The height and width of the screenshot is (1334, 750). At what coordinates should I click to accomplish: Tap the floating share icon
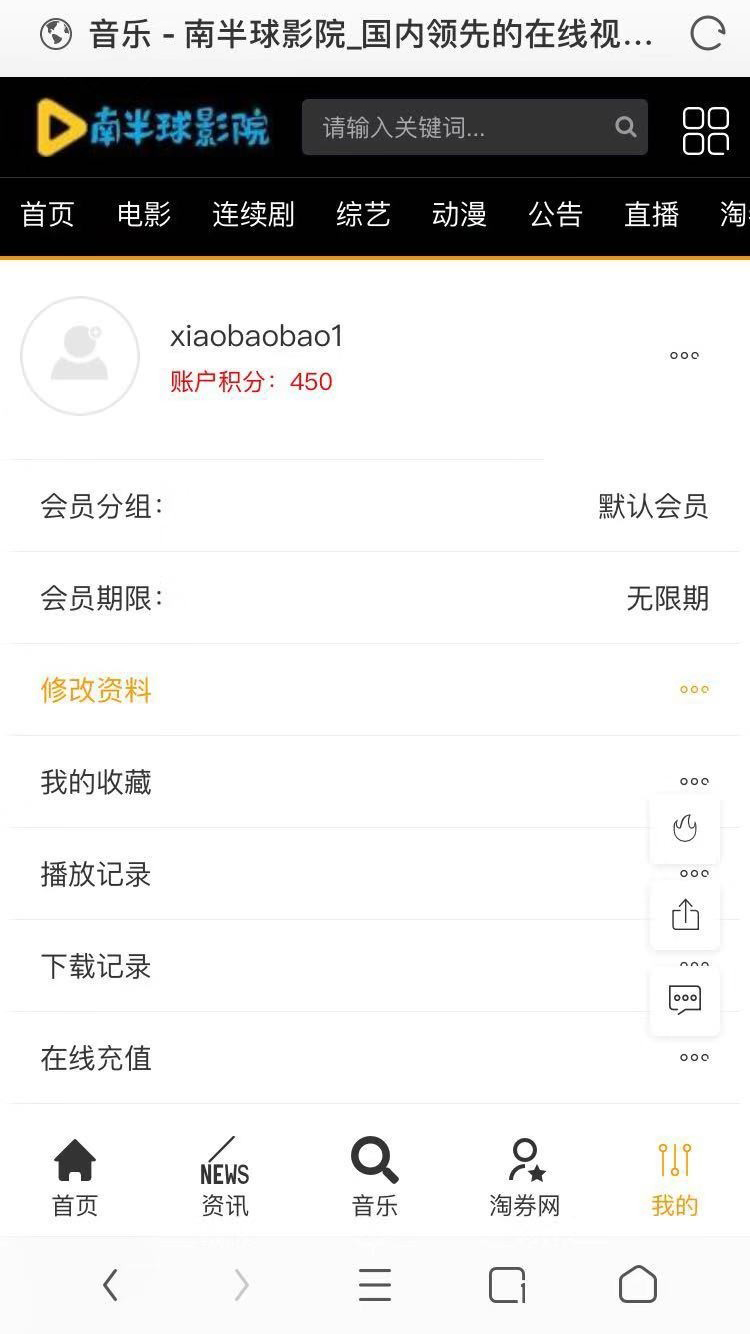click(685, 914)
